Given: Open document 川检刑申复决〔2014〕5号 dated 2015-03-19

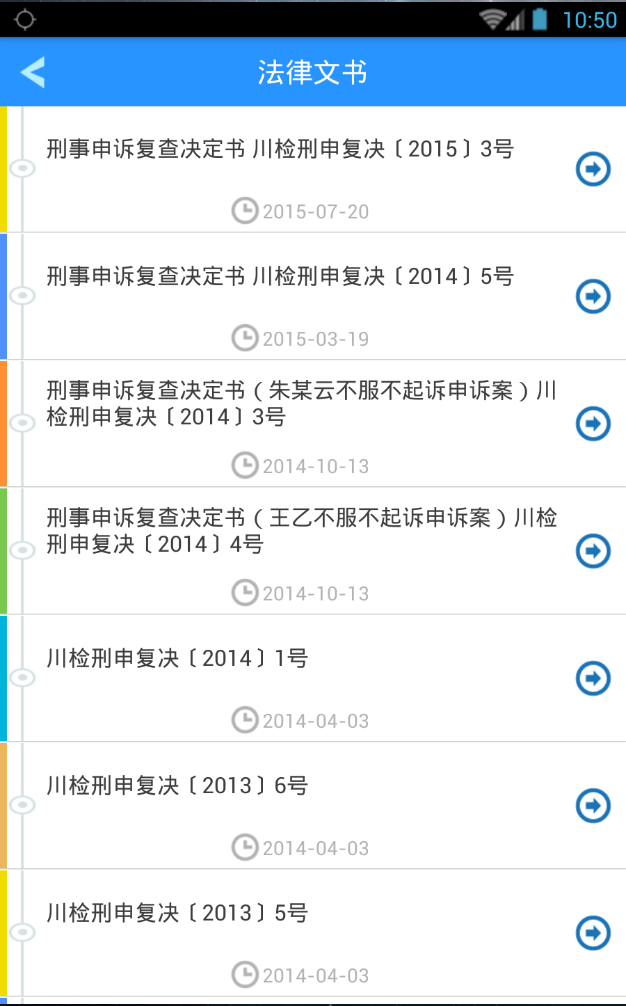Looking at the screenshot, I should pos(593,296).
